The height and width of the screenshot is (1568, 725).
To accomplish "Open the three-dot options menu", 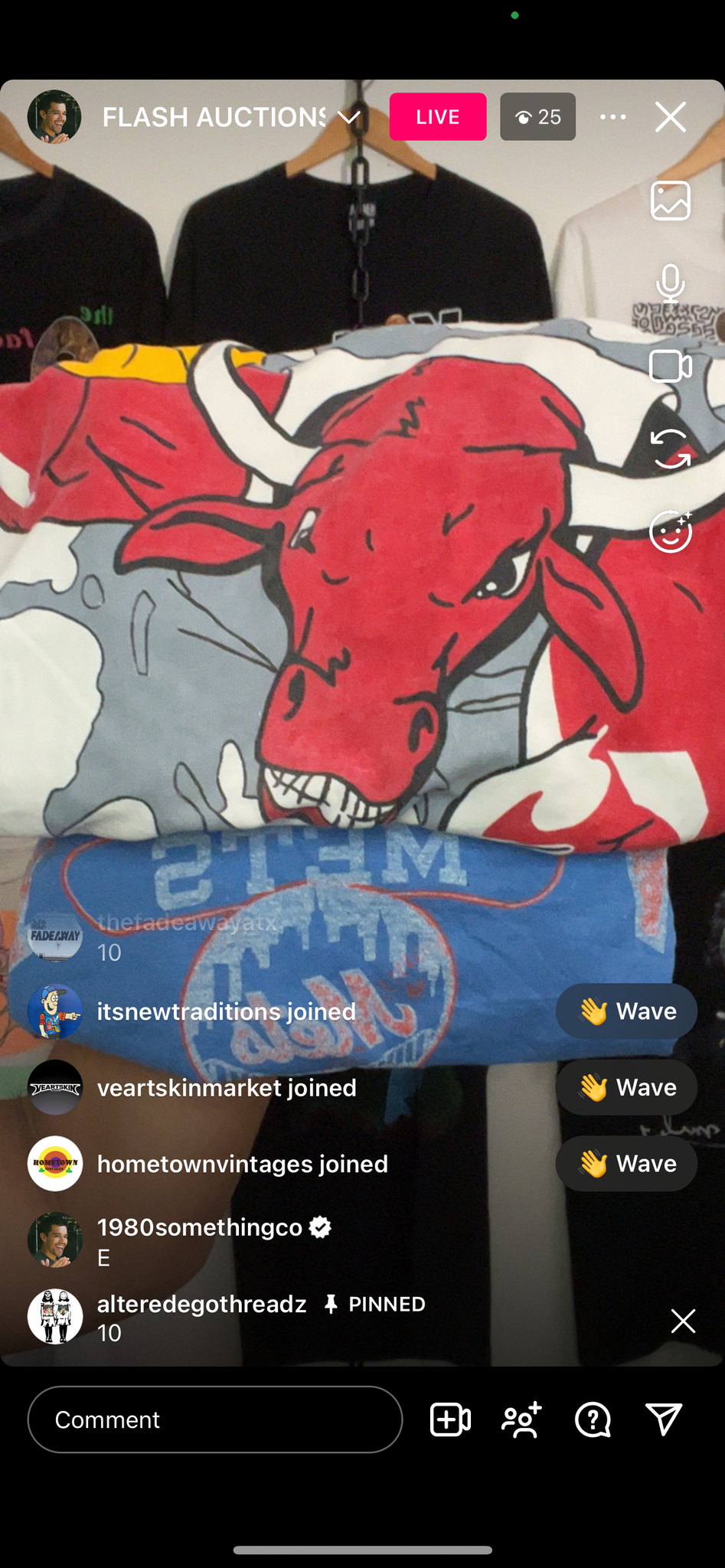I will [612, 117].
